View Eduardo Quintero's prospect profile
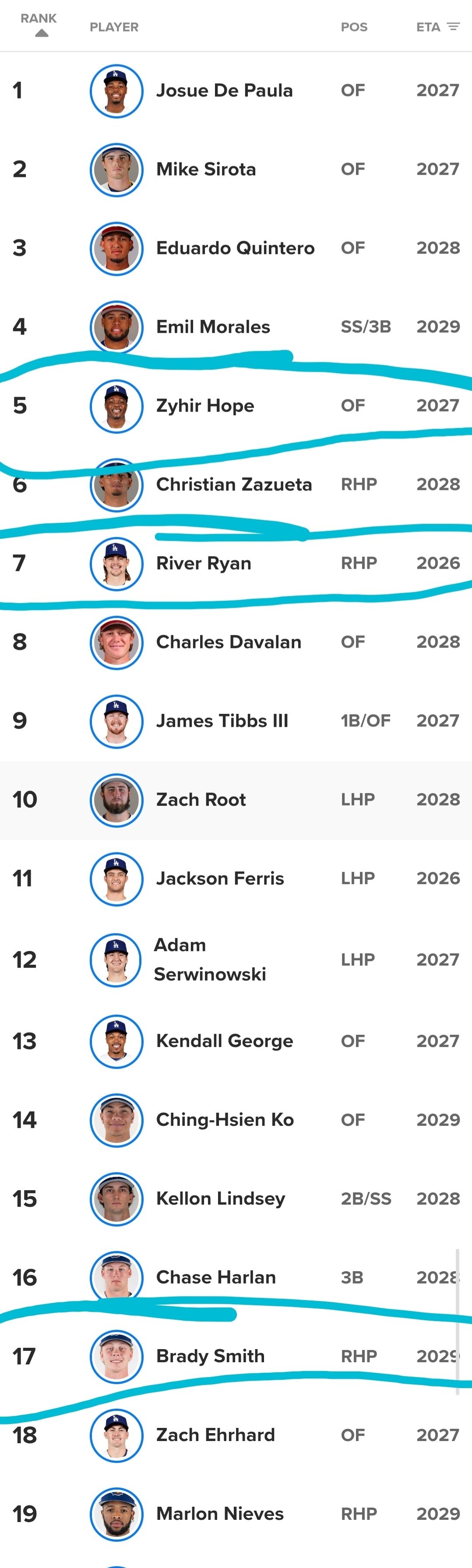This screenshot has width=472, height=1568. (236, 248)
